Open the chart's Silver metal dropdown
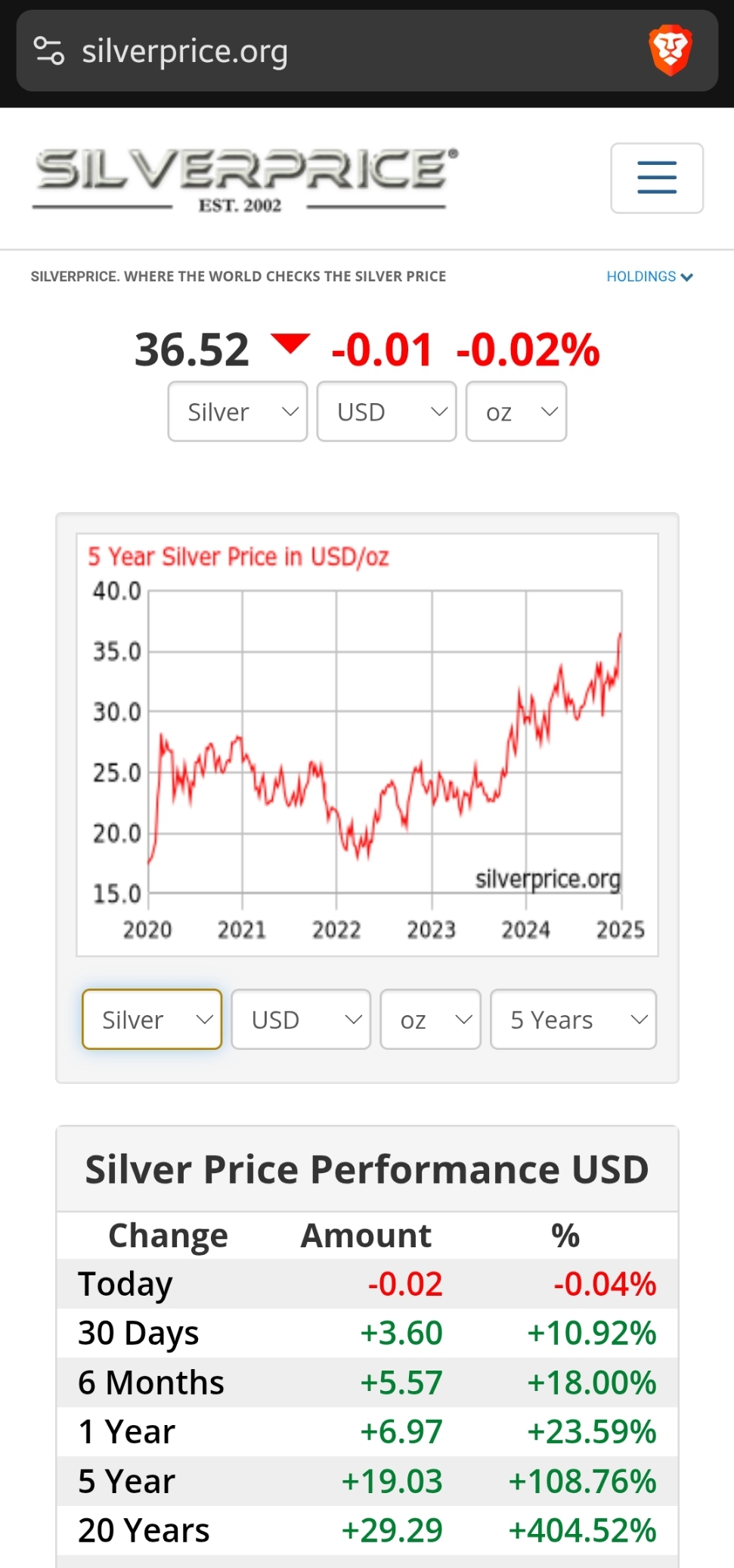Screen dimensions: 734x1568 [152, 1019]
